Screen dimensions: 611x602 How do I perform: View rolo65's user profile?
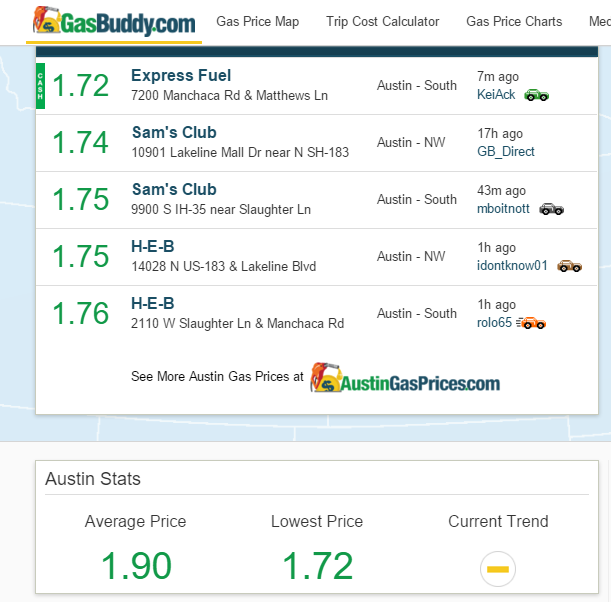[494, 323]
